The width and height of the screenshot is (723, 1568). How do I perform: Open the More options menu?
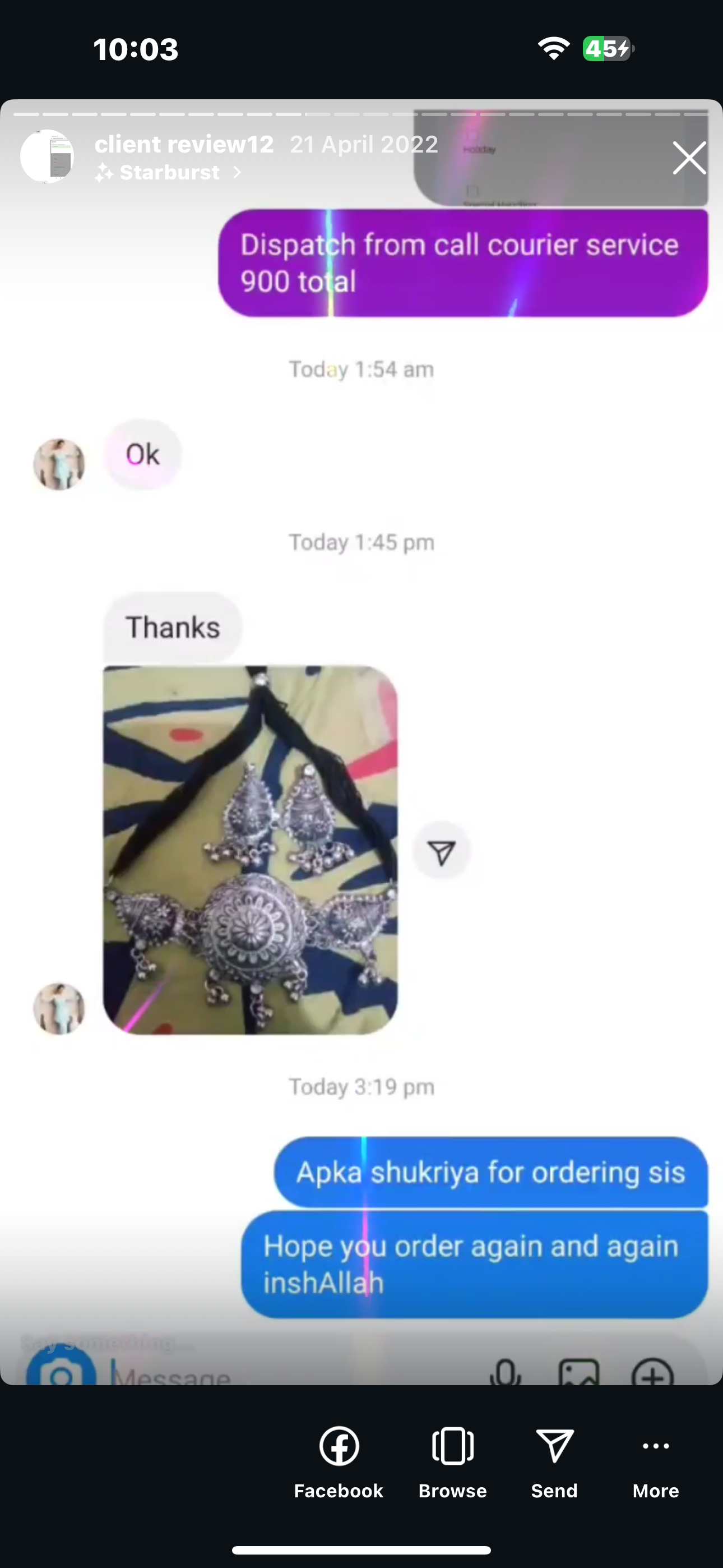(655, 1461)
